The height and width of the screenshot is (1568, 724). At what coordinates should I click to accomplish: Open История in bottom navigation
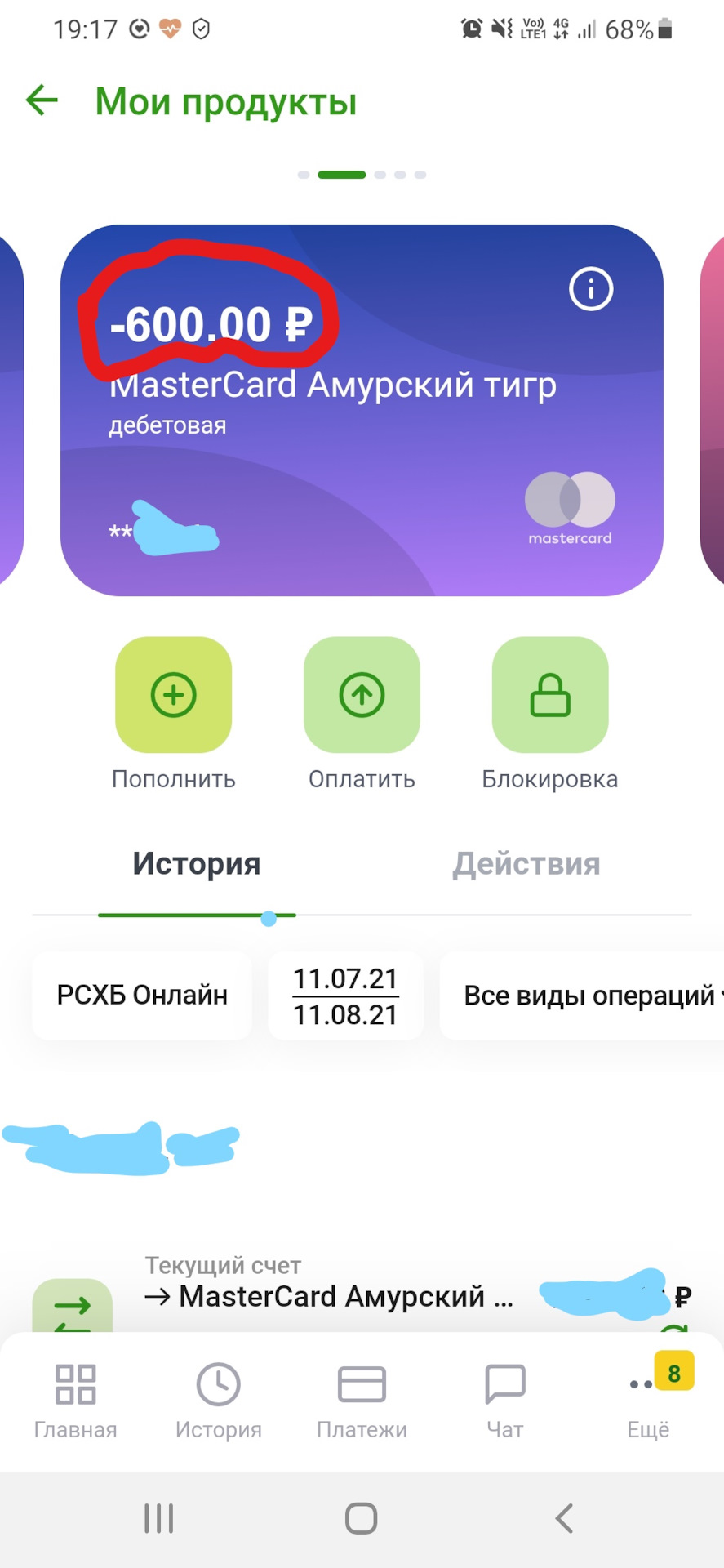pyautogui.click(x=219, y=1399)
